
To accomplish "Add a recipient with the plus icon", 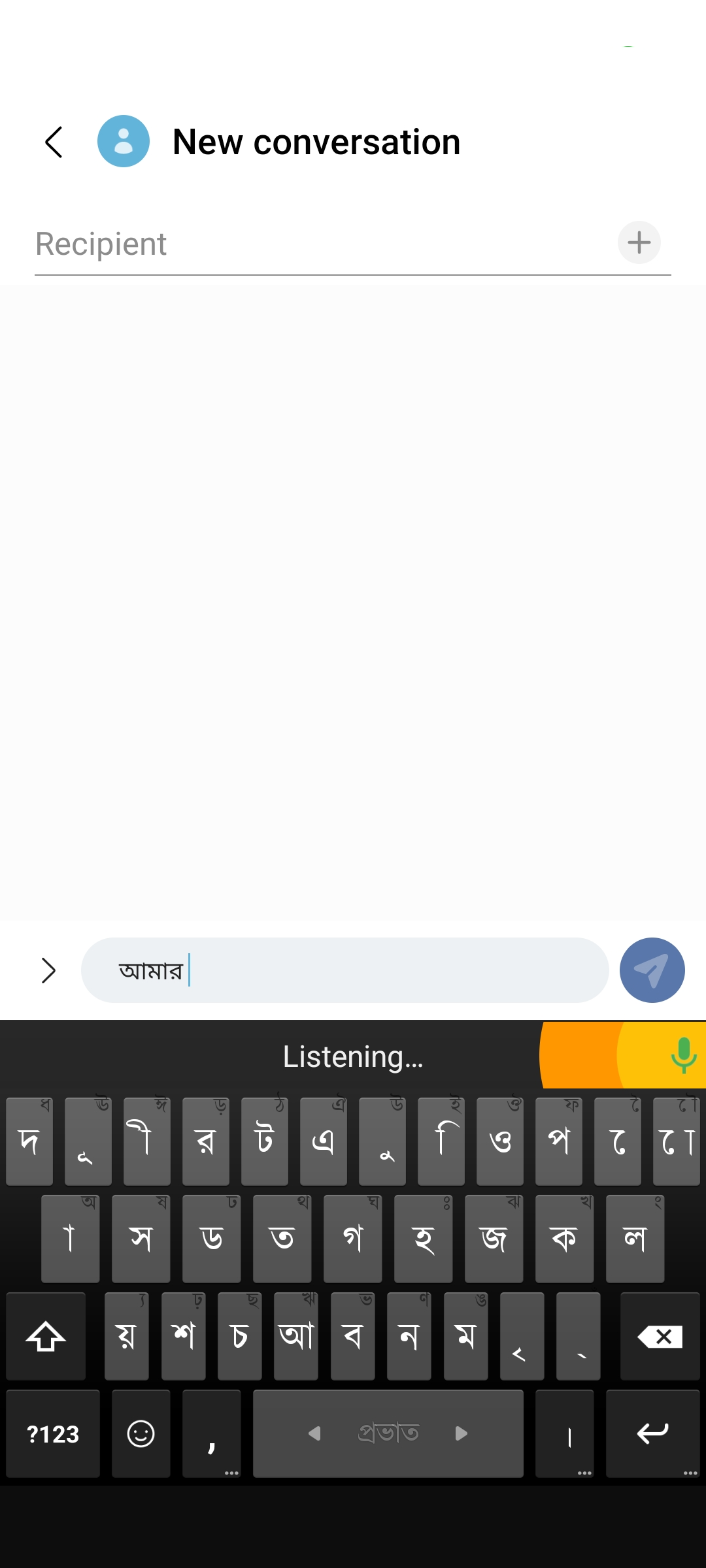I will (639, 243).
